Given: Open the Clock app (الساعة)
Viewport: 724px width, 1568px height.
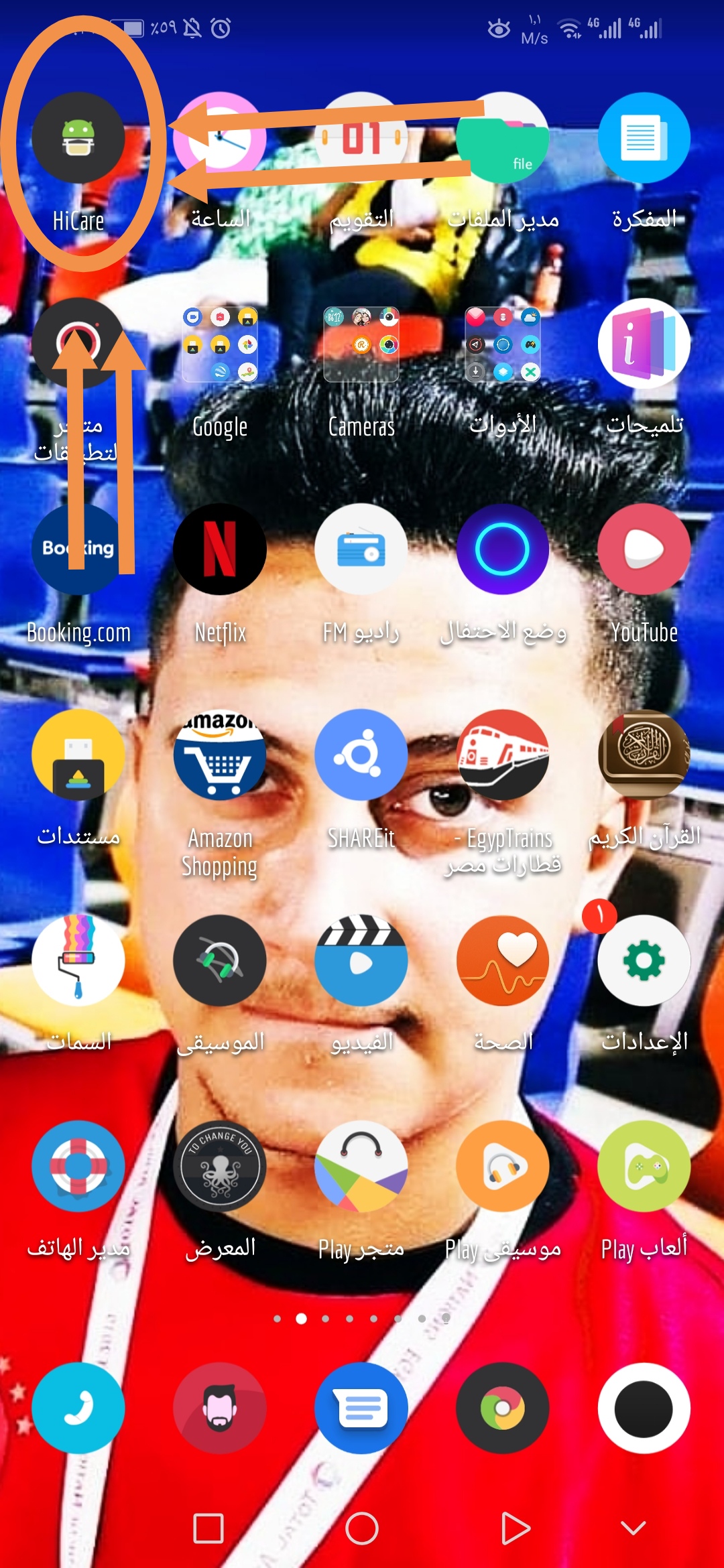Looking at the screenshot, I should click(x=220, y=139).
